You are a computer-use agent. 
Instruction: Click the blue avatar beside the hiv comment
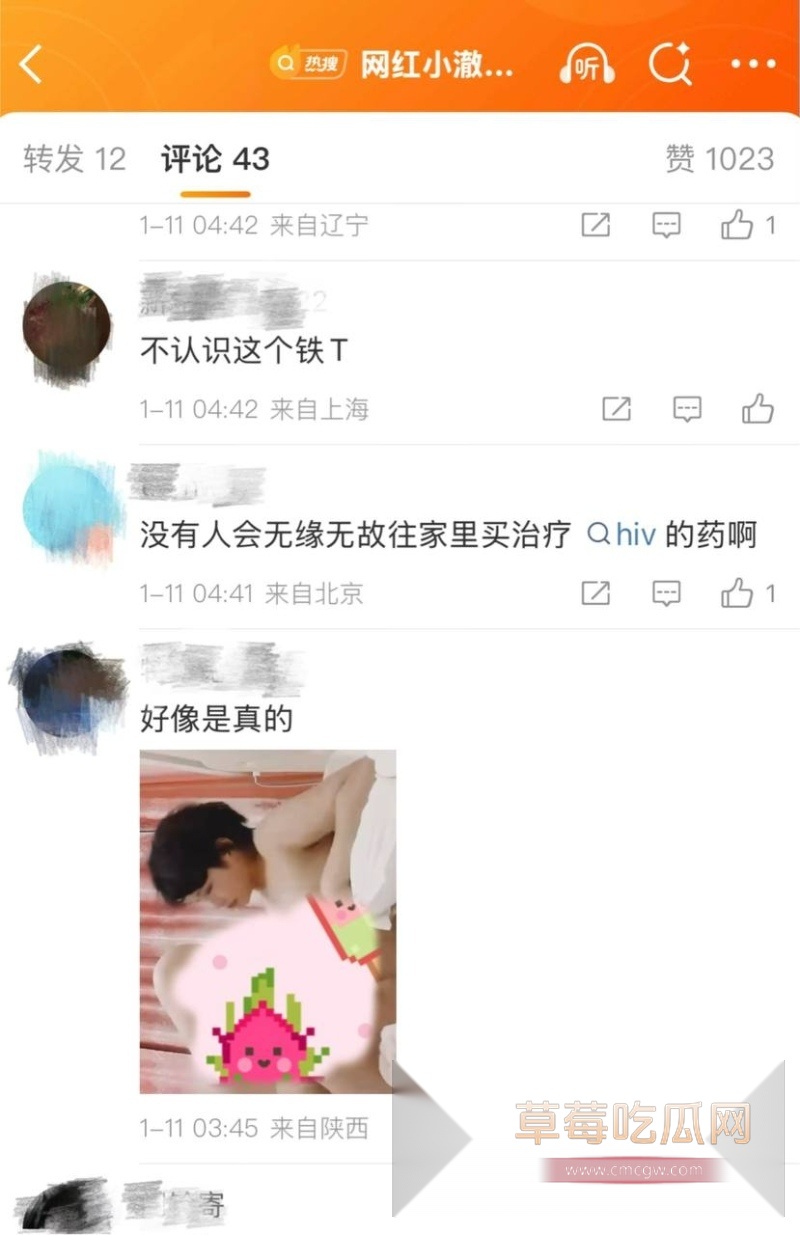coord(68,508)
